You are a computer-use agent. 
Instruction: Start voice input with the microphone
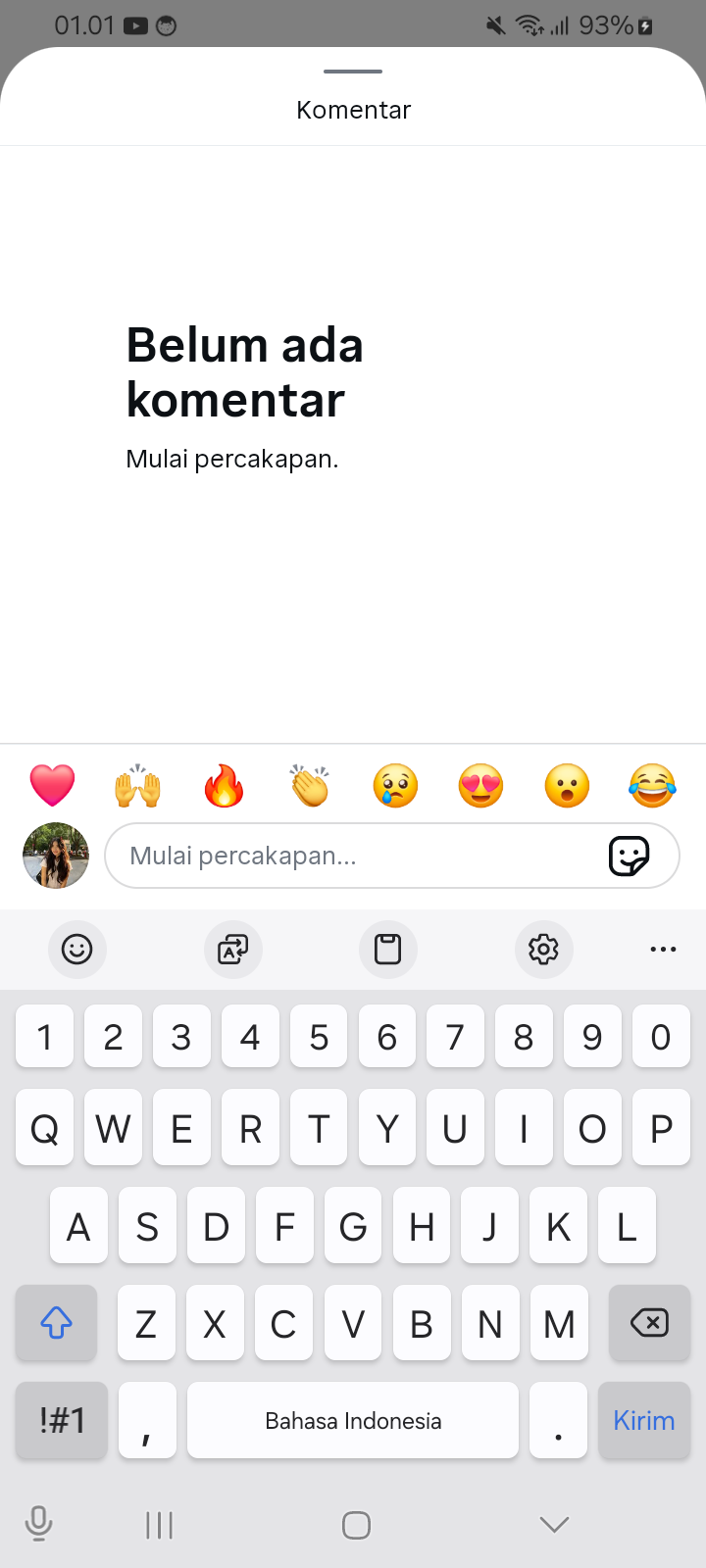click(39, 1524)
